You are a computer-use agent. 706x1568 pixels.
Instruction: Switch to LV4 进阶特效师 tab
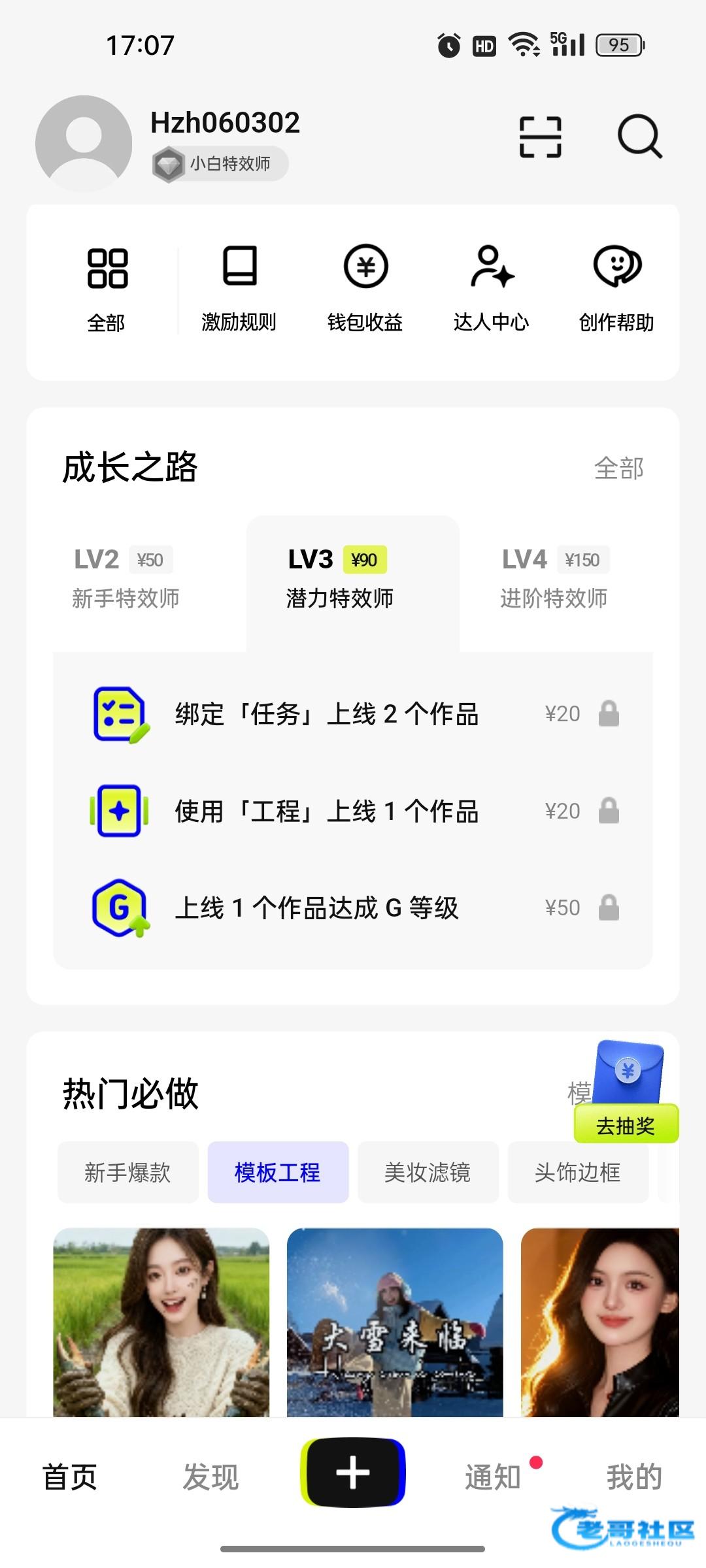coord(554,578)
